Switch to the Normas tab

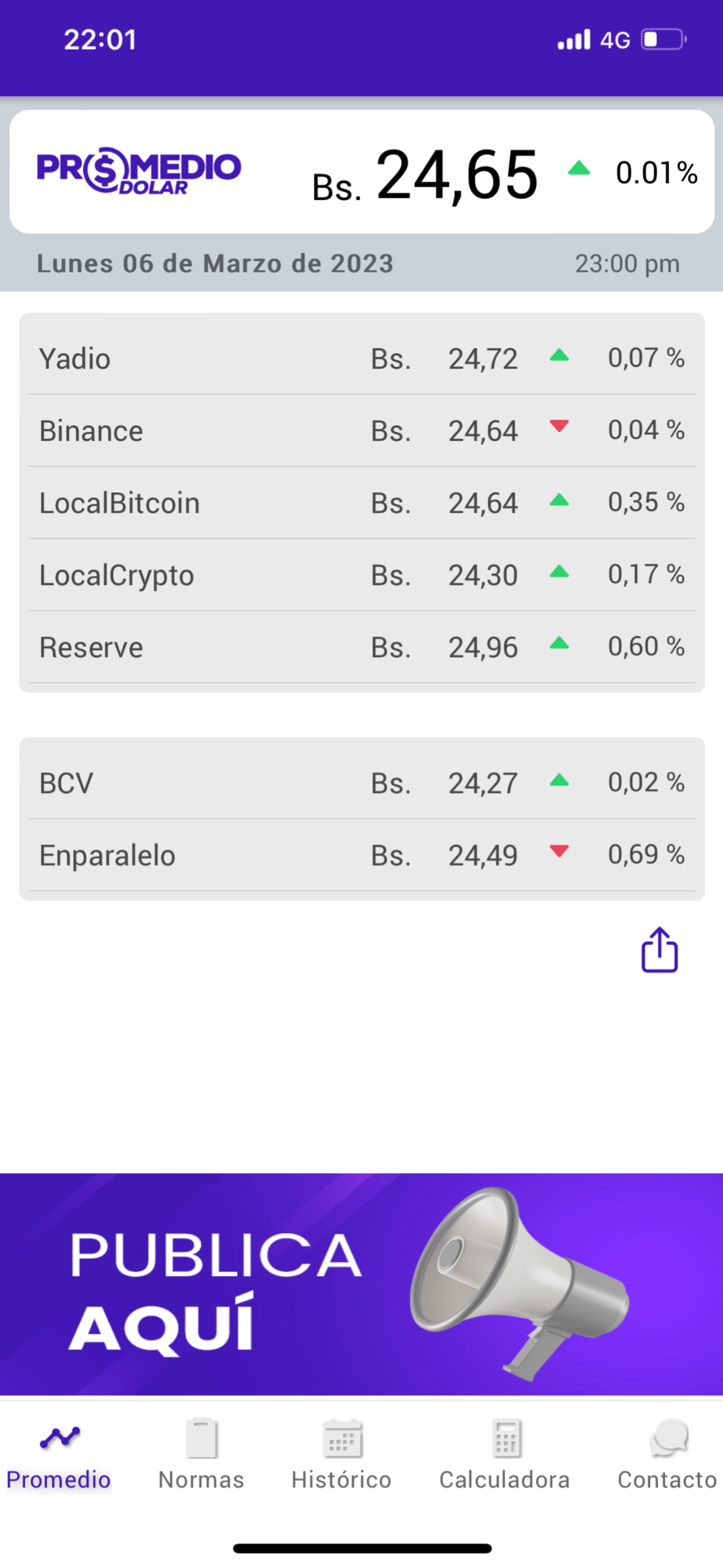pos(201,1455)
